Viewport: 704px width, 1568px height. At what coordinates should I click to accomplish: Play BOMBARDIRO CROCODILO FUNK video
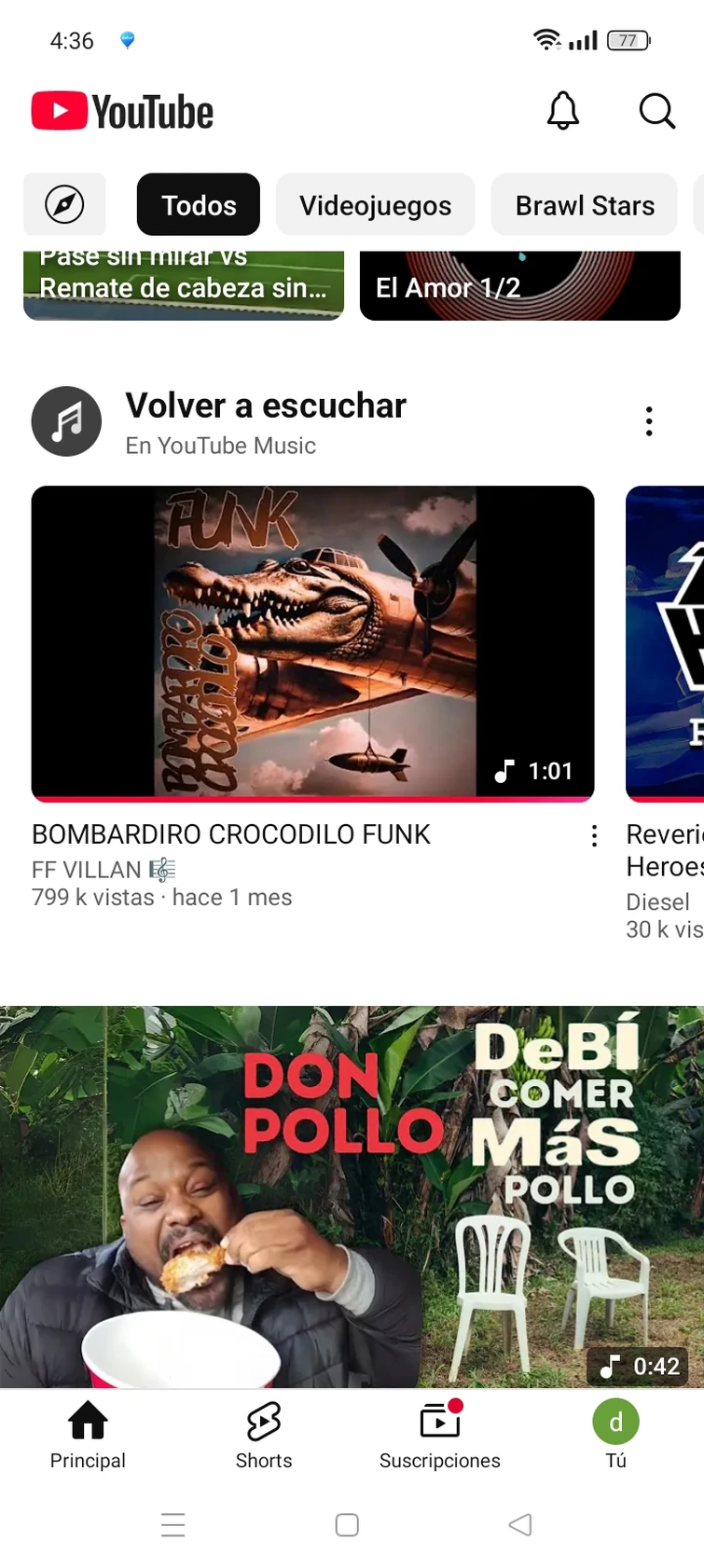click(312, 642)
